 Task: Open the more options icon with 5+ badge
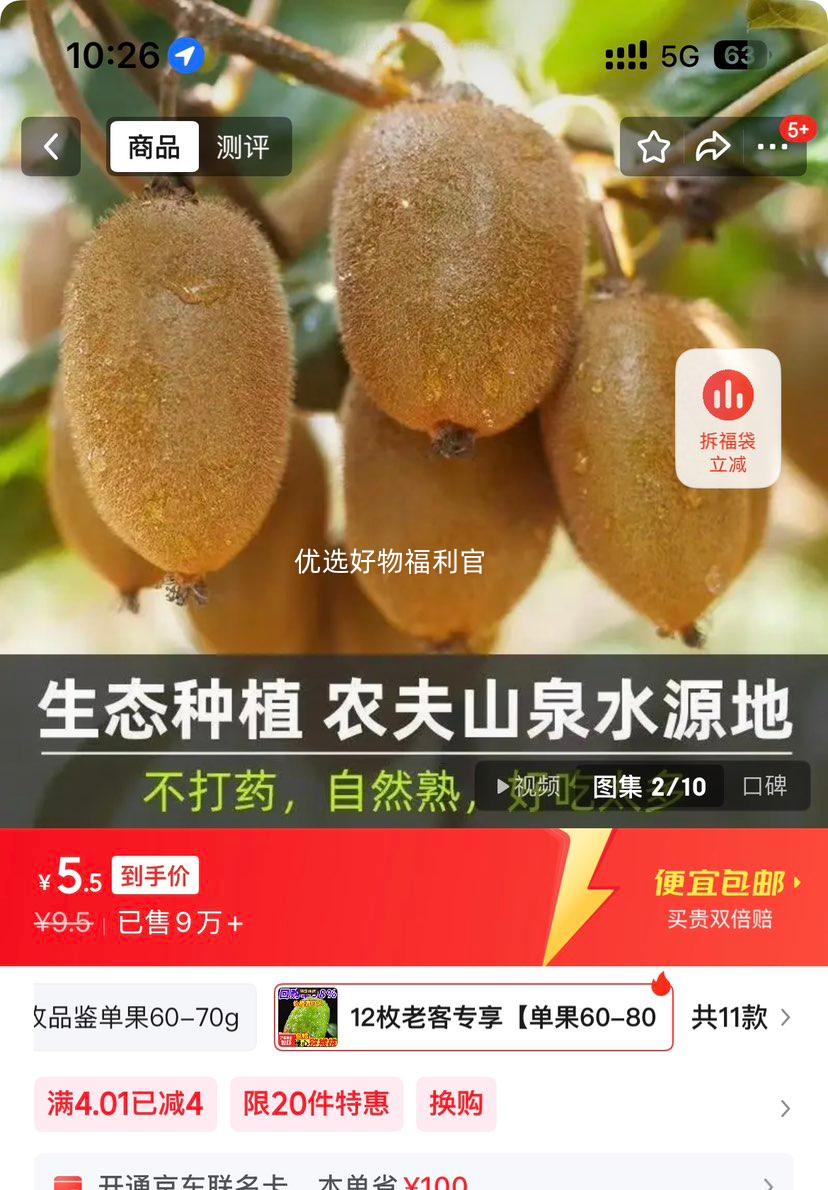click(773, 147)
